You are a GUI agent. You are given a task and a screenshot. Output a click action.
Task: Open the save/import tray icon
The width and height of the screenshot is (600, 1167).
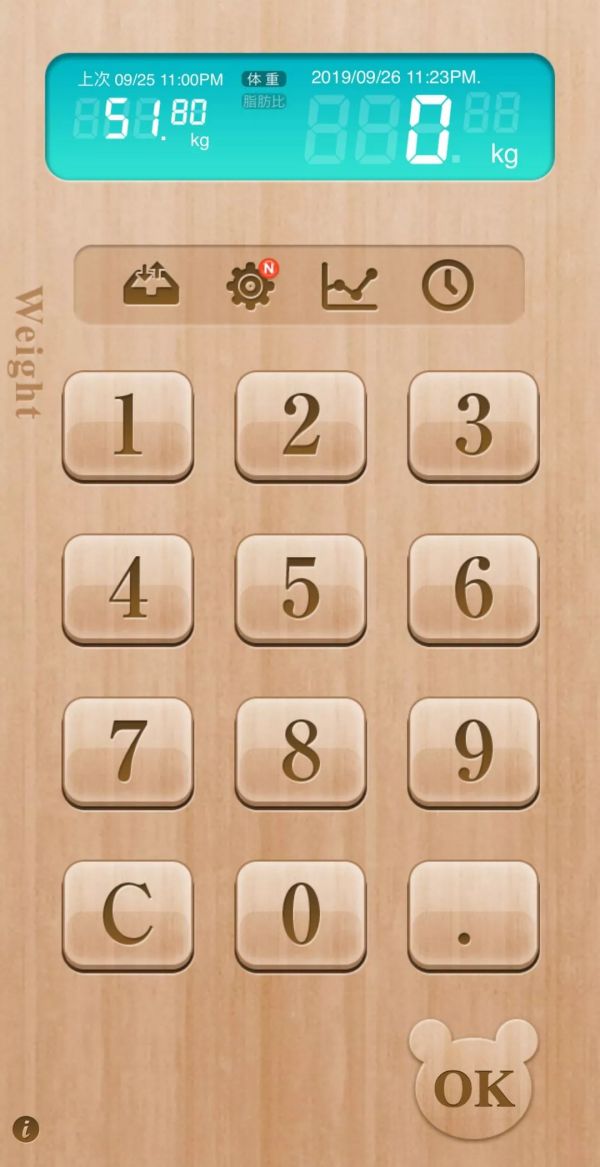[151, 287]
